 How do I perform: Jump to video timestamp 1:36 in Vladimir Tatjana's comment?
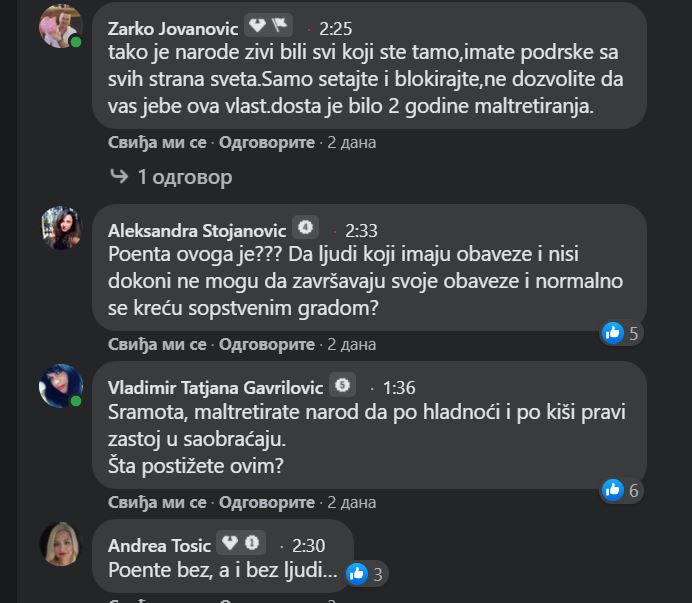[x=399, y=388]
